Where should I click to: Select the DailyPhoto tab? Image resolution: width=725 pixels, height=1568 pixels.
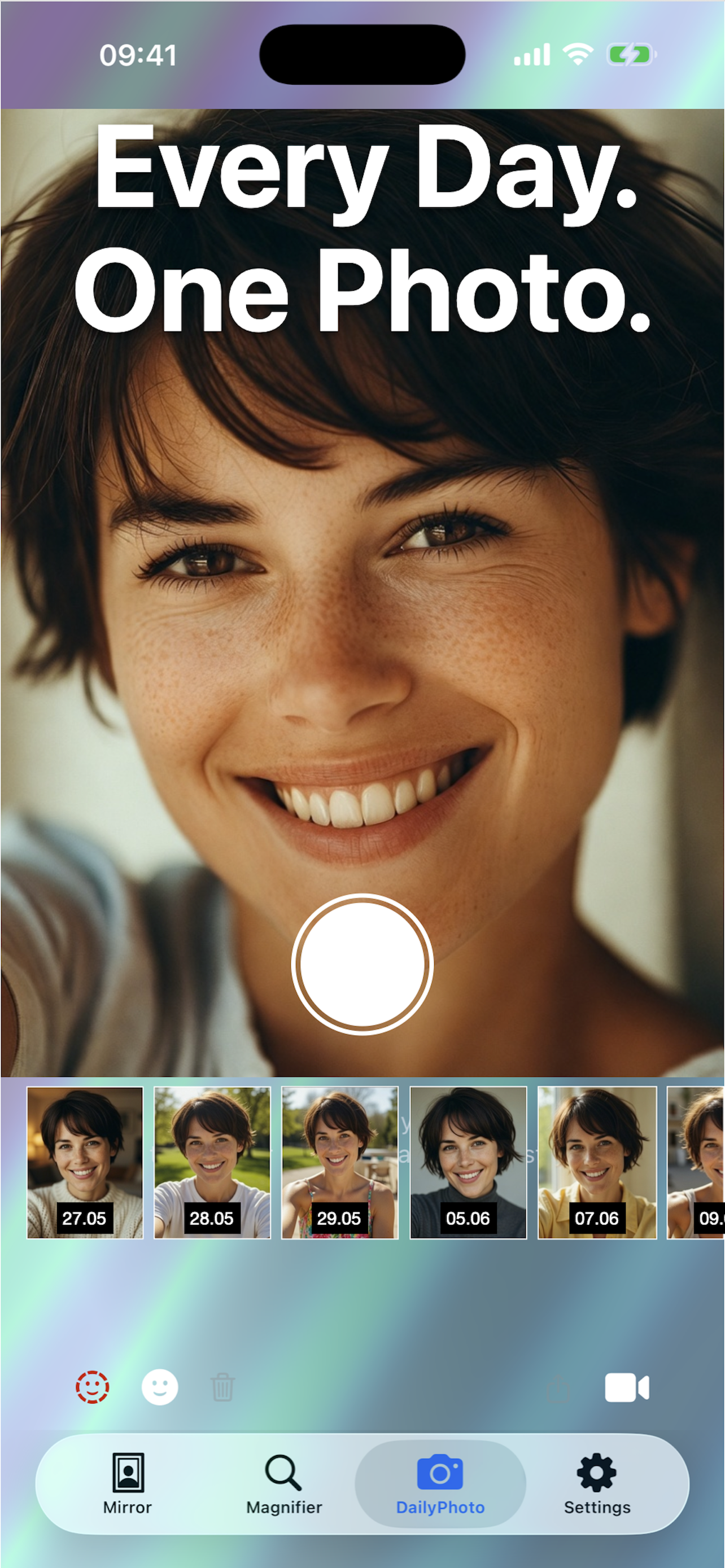point(440,1483)
